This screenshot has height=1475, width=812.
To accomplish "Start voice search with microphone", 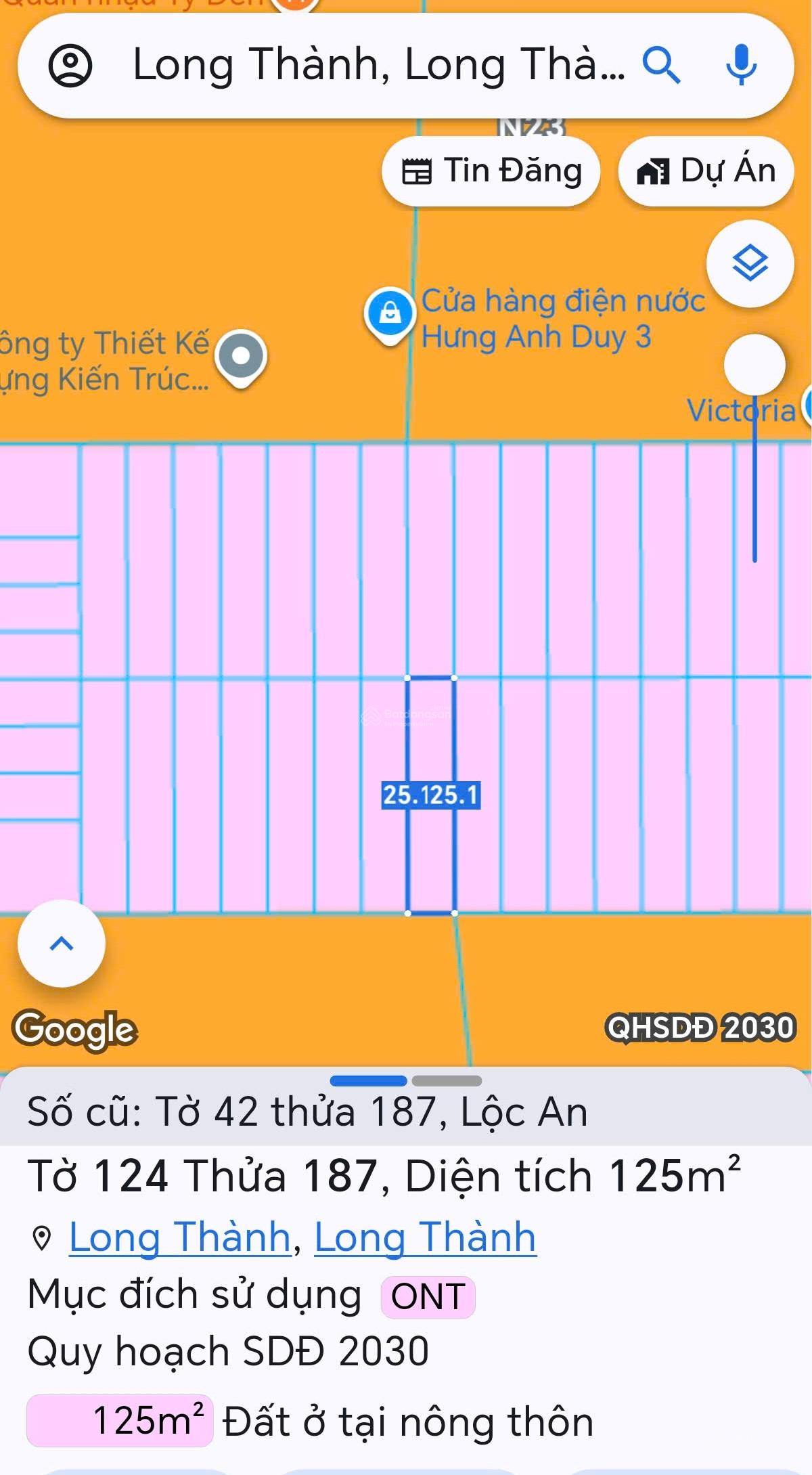I will pyautogui.click(x=741, y=66).
